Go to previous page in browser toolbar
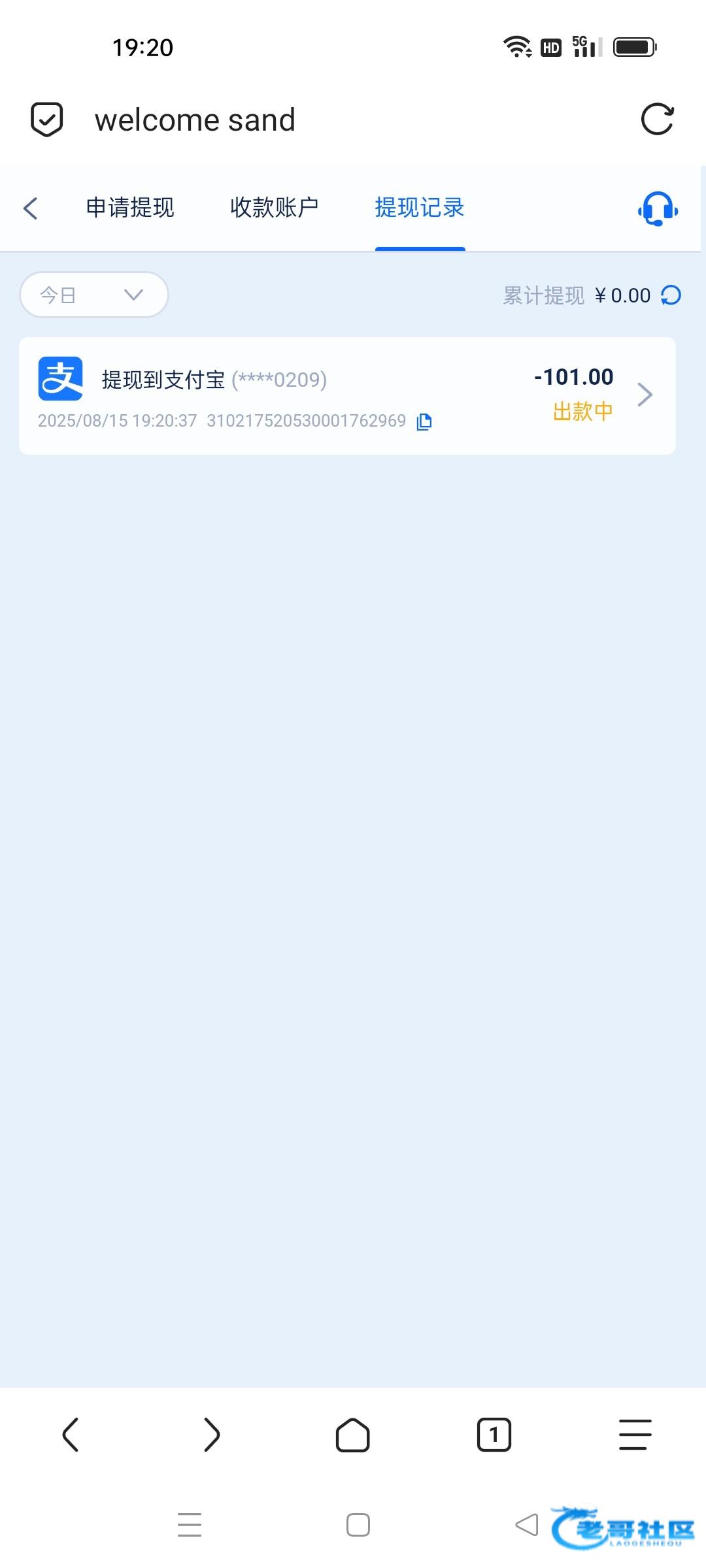The image size is (706, 1568). pos(71,1435)
